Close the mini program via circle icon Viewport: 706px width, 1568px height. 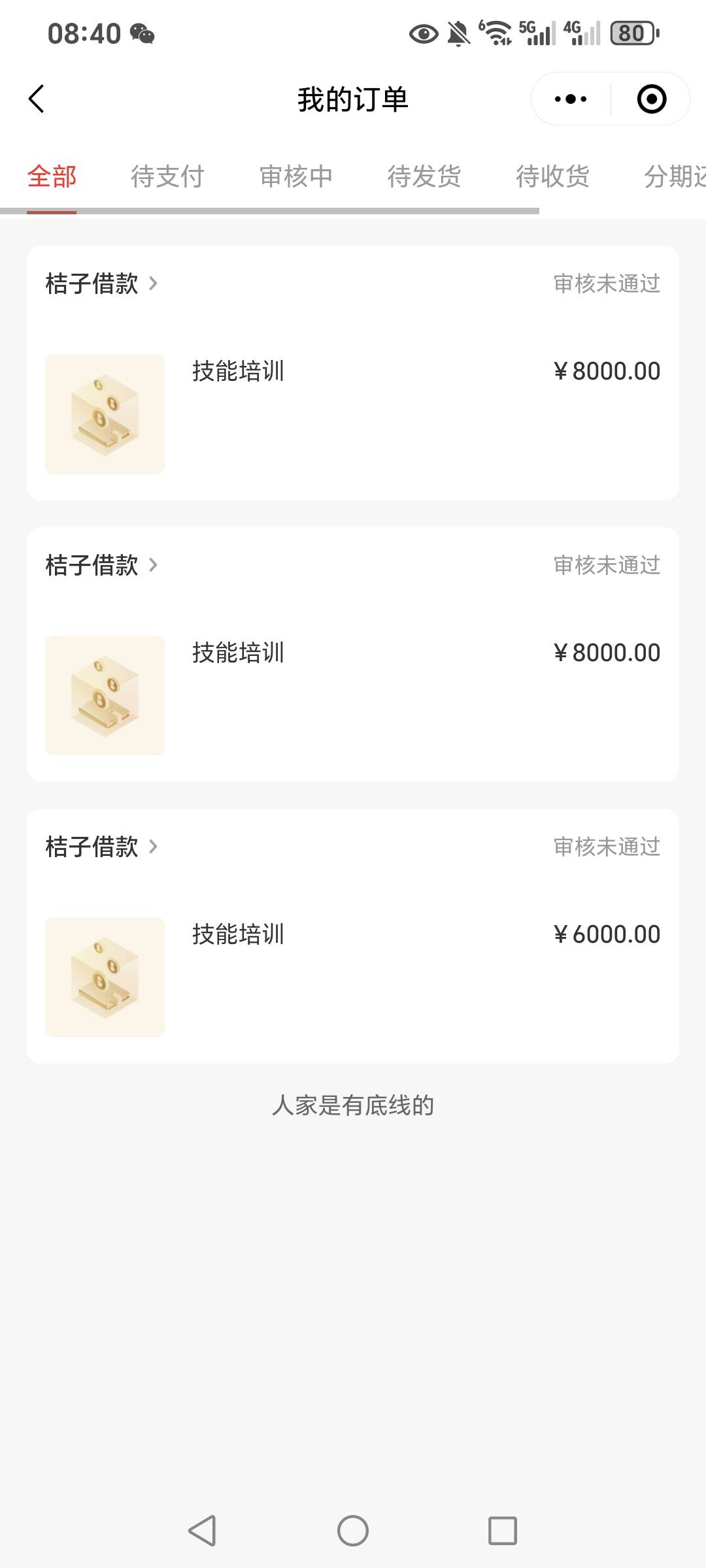click(651, 99)
